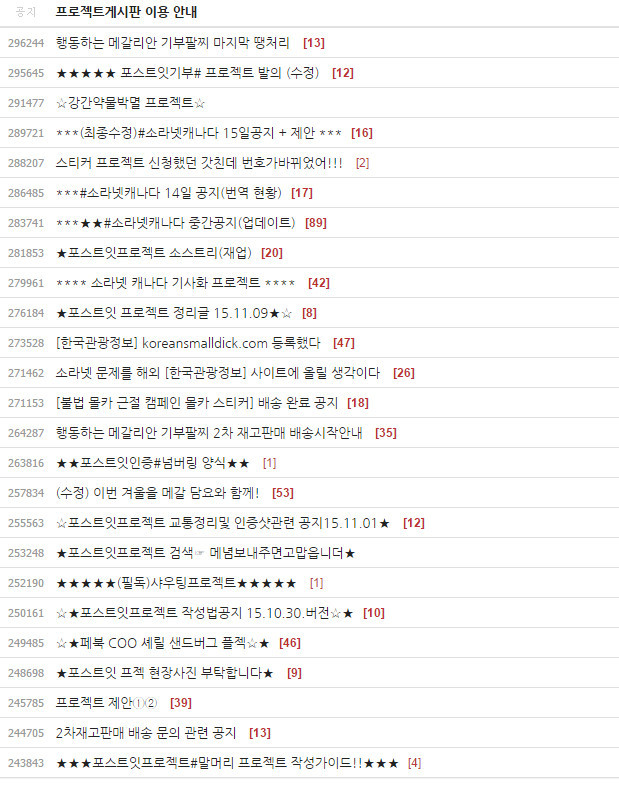Viewport: 619px width, 800px height.
Task: Open post 248698 현장사진 부탁합니다
Action: coord(165,673)
